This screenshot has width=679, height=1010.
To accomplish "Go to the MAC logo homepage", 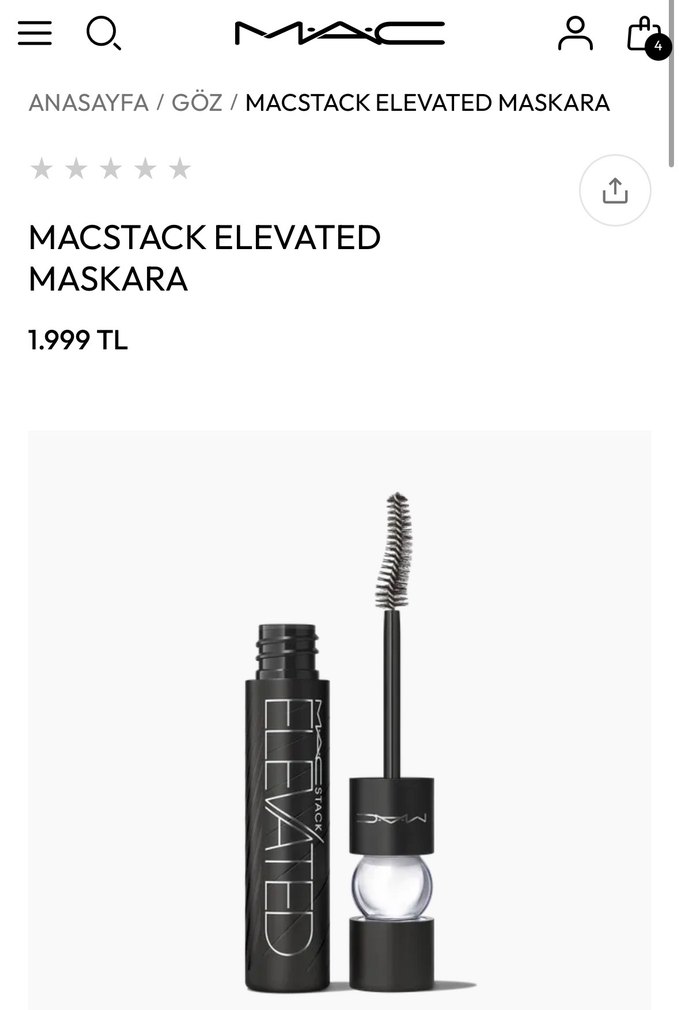I will coord(340,34).
